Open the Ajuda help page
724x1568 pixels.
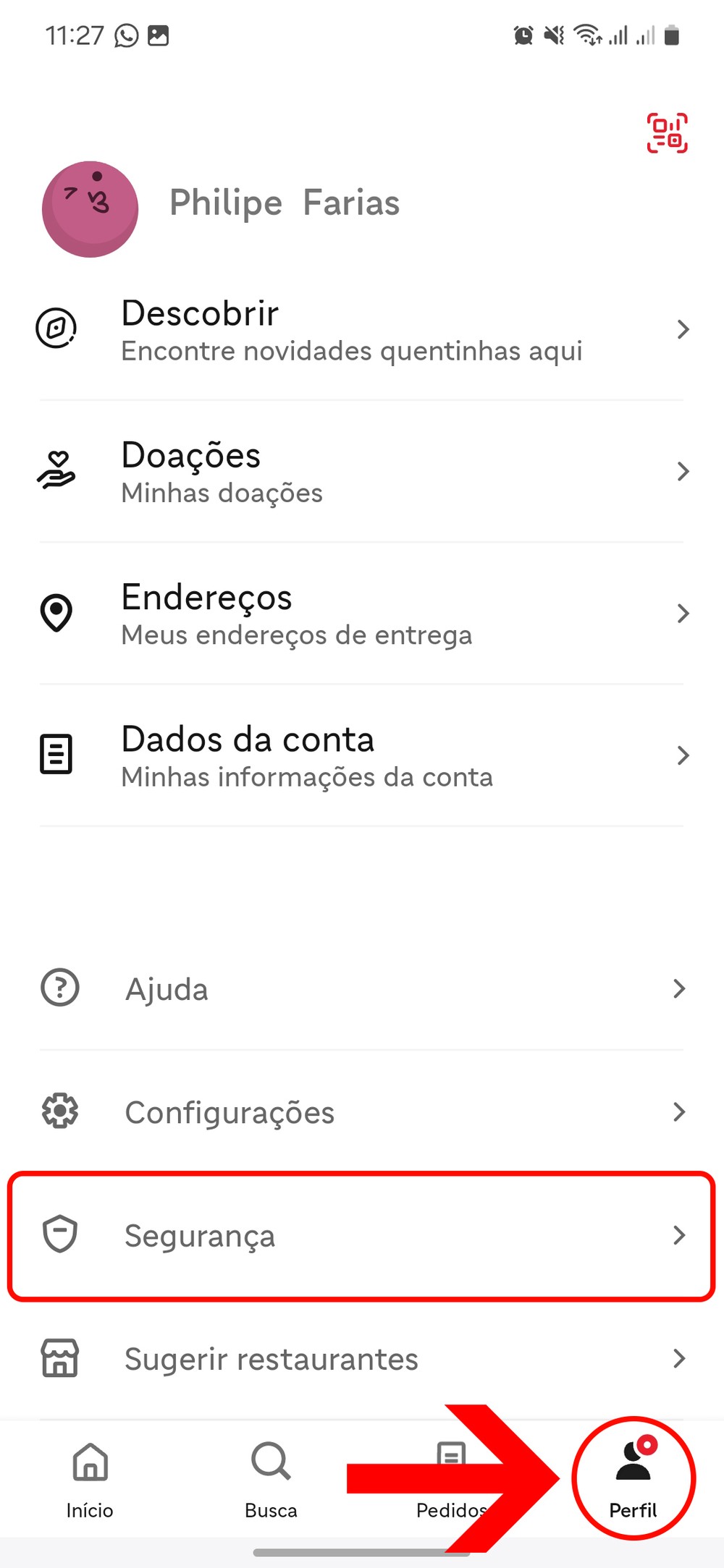(x=361, y=988)
